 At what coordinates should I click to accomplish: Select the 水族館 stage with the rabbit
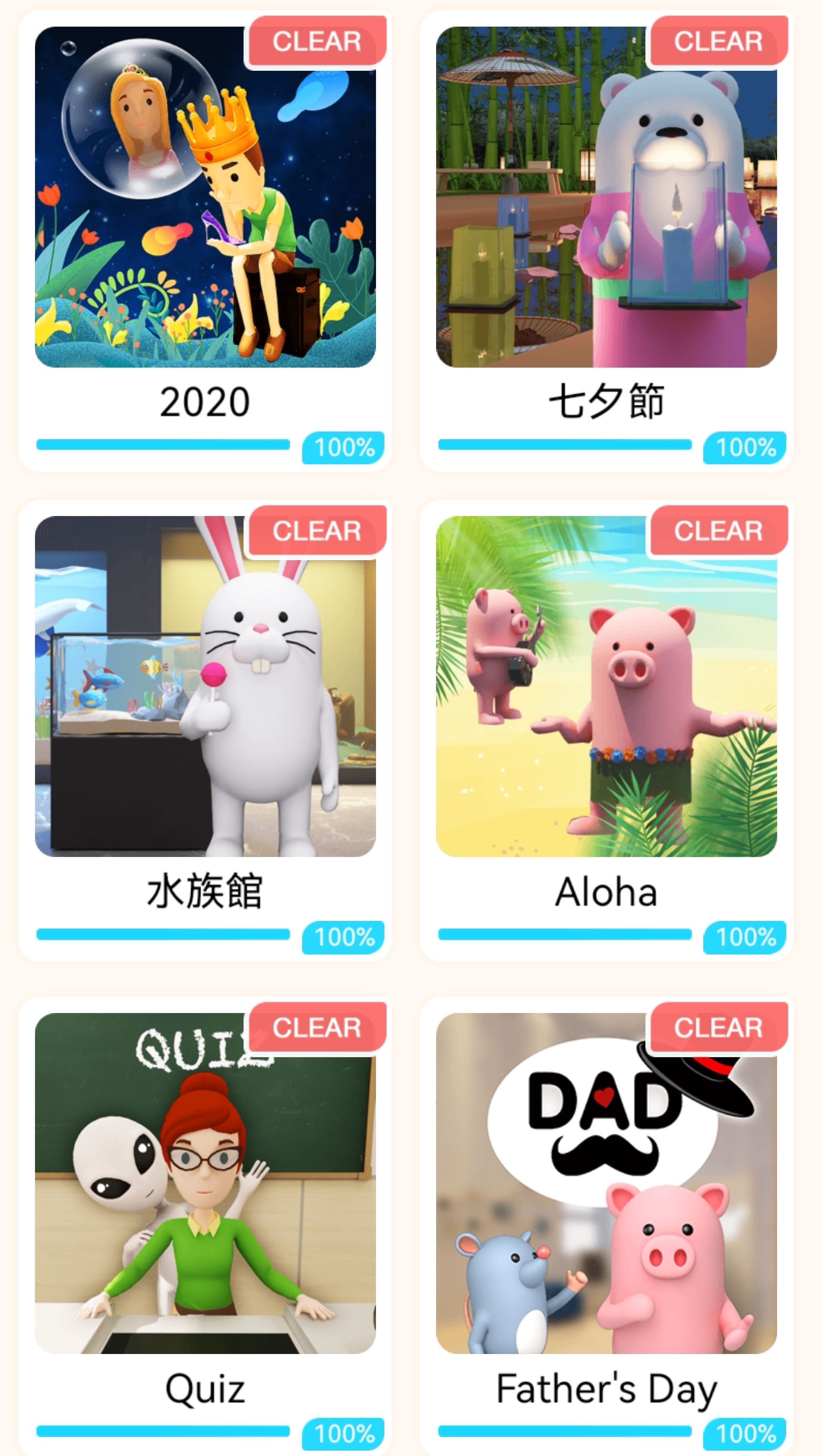click(x=205, y=730)
